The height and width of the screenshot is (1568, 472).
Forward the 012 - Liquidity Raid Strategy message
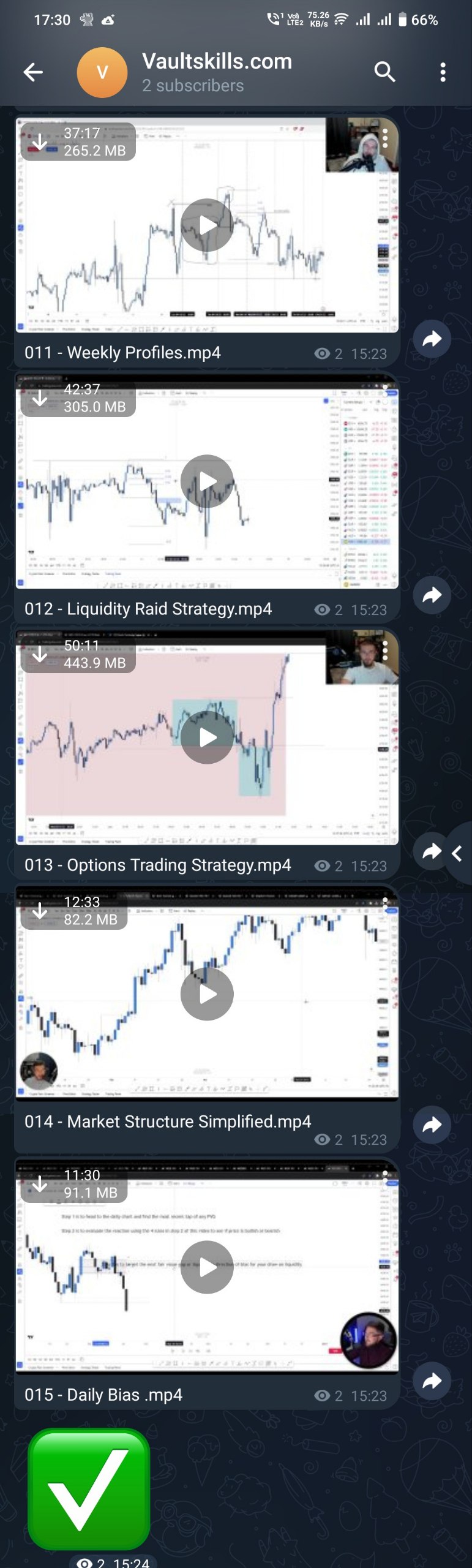432,595
